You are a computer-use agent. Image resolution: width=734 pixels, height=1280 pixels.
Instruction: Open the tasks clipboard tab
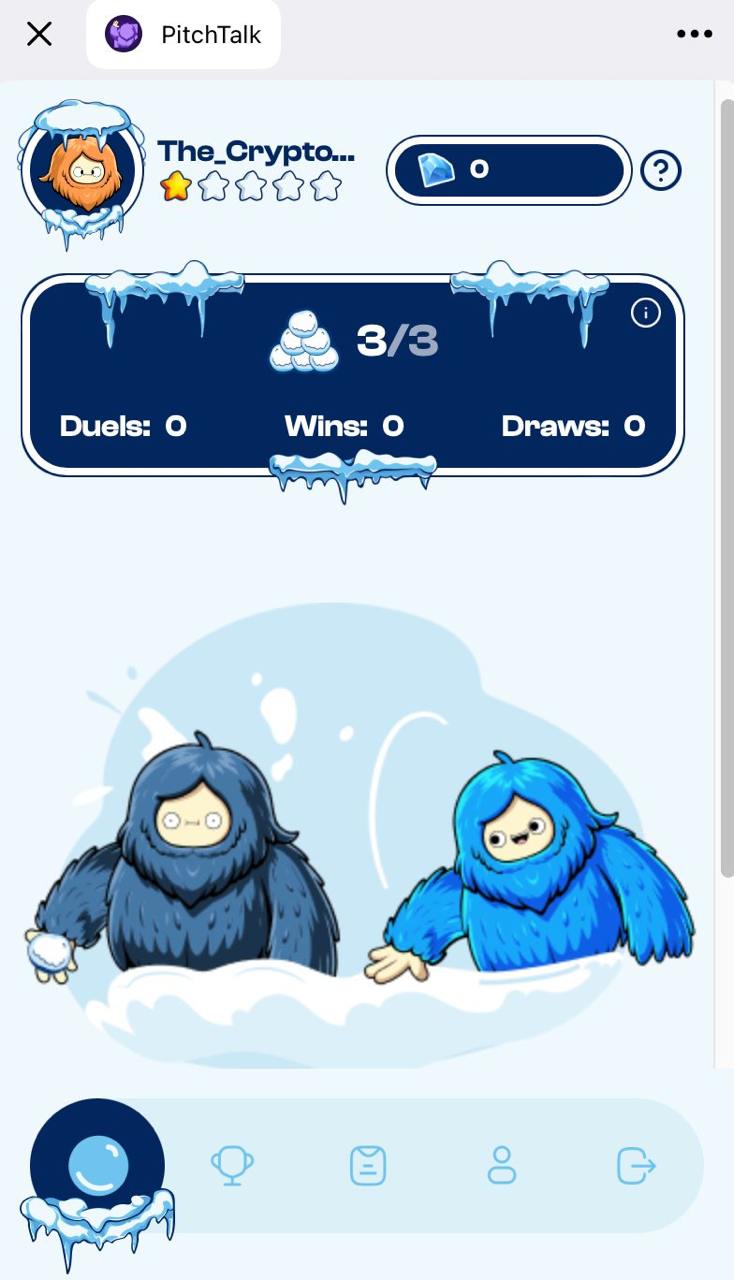368,1165
